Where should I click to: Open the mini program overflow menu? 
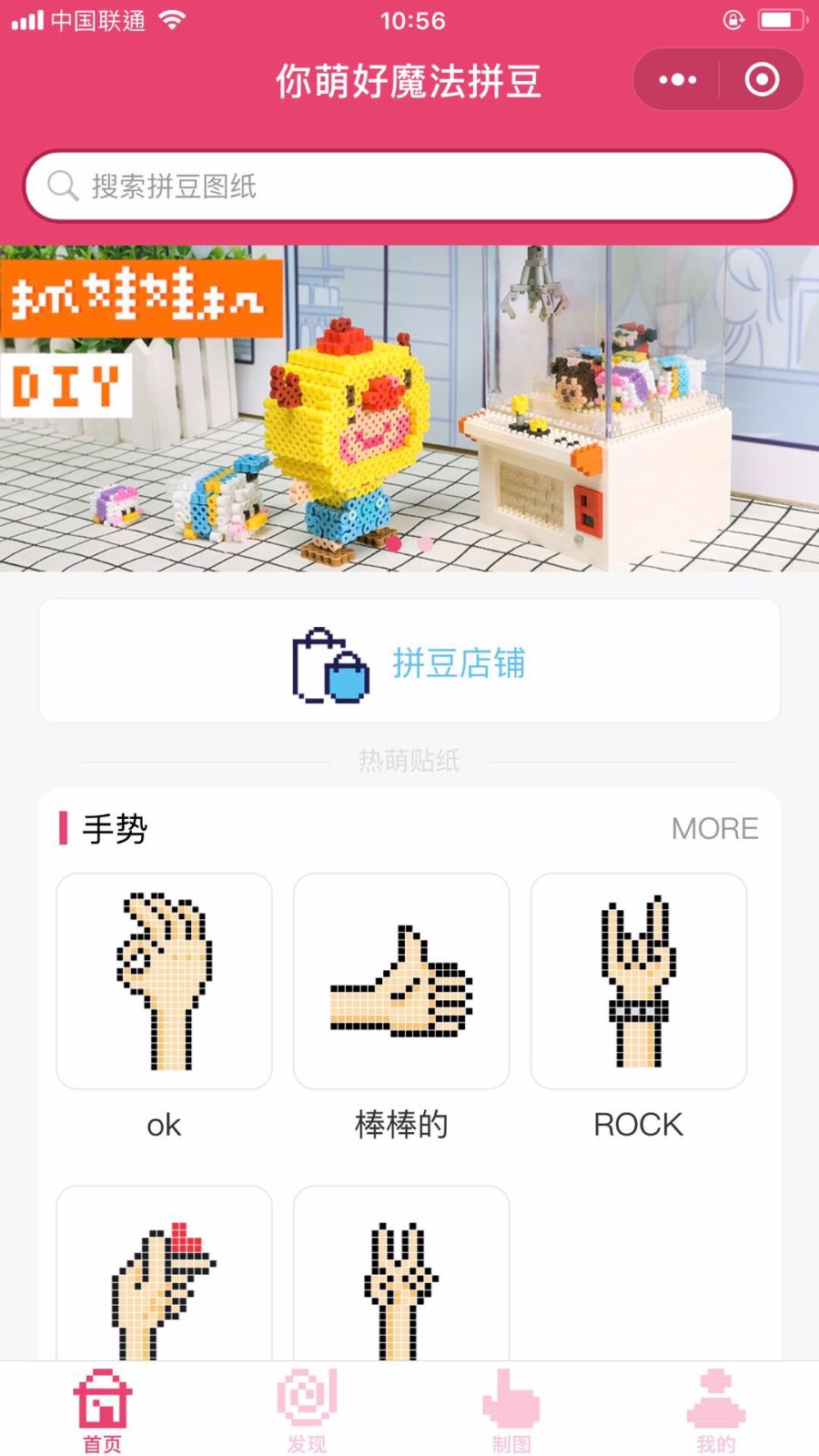(678, 80)
